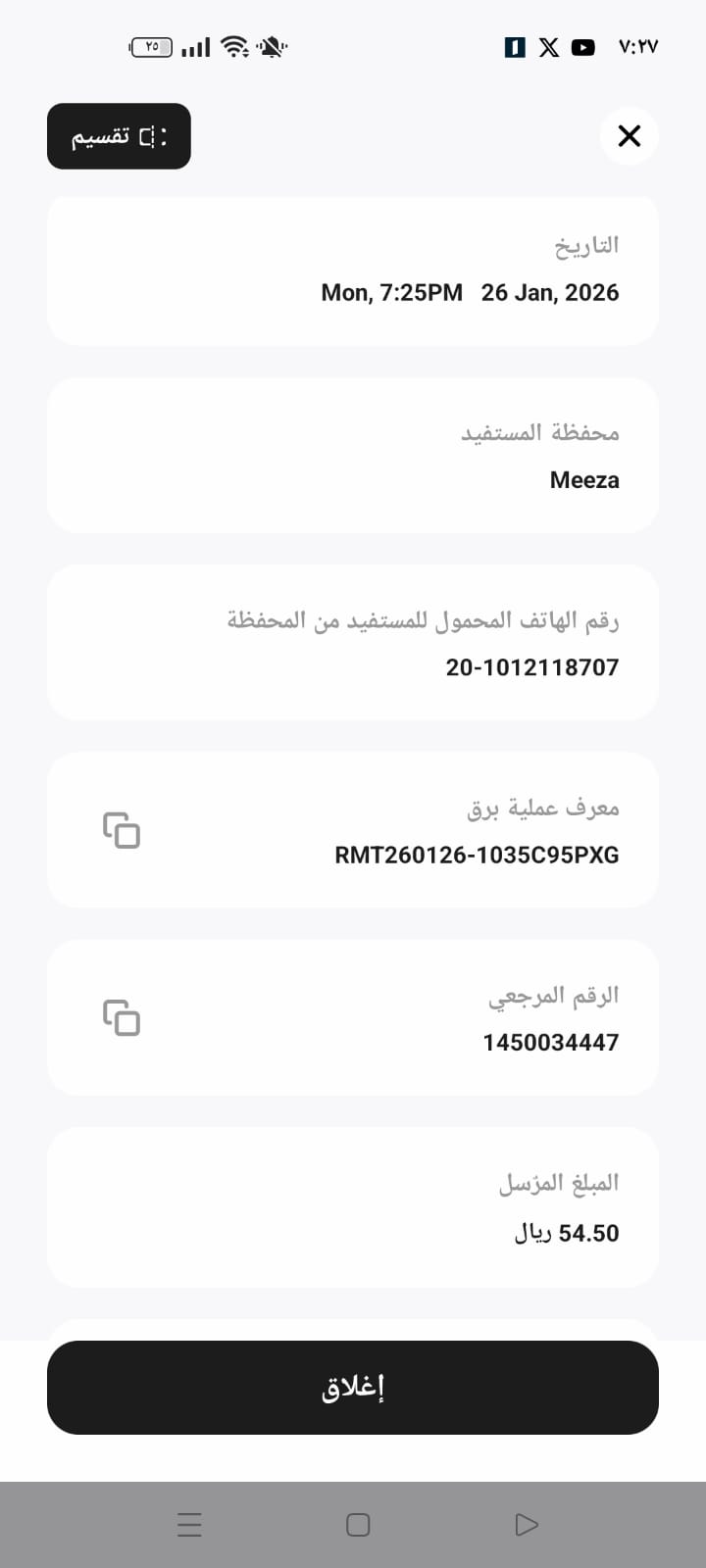Open recent apps from navigation bar
This screenshot has height=1568, width=706.
pyautogui.click(x=190, y=1525)
